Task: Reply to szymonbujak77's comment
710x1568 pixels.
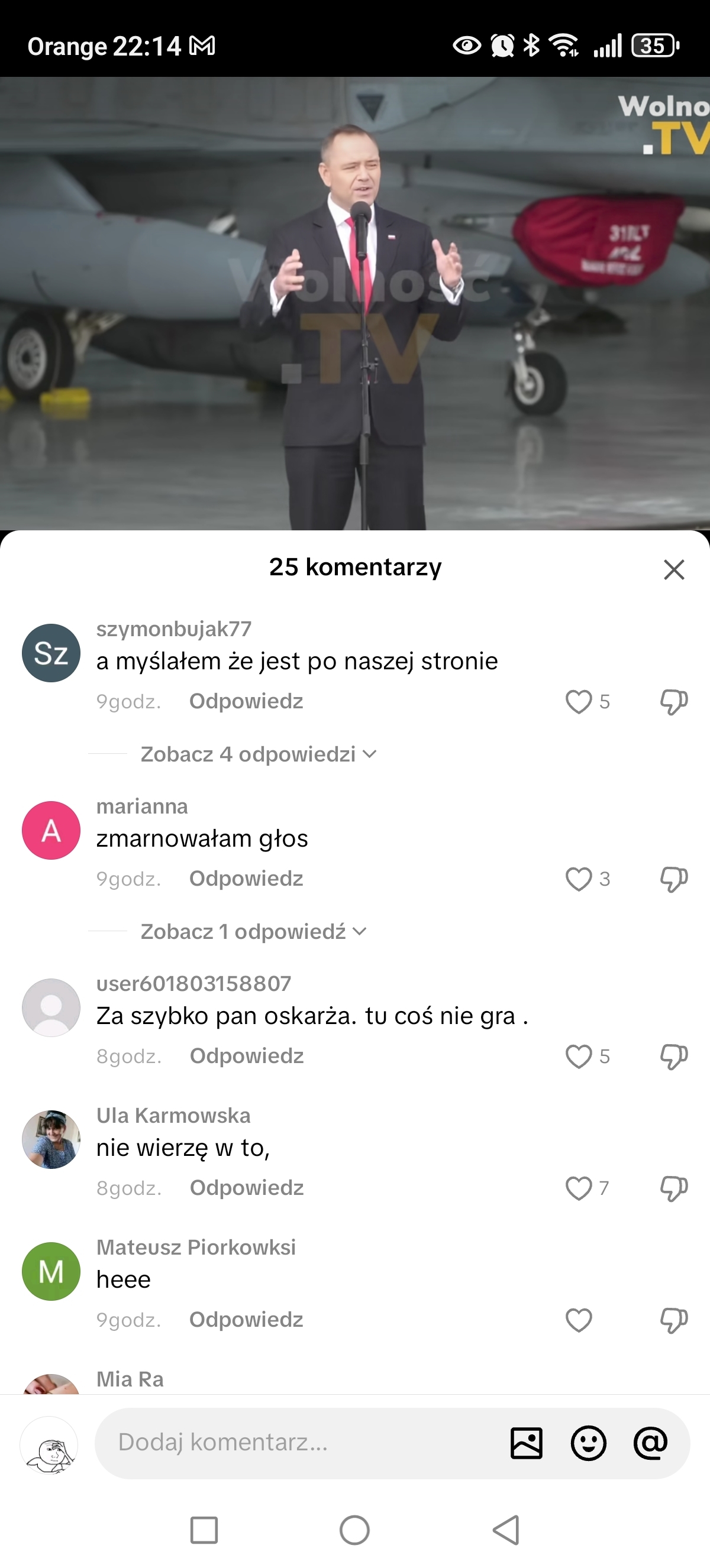Action: coord(246,701)
